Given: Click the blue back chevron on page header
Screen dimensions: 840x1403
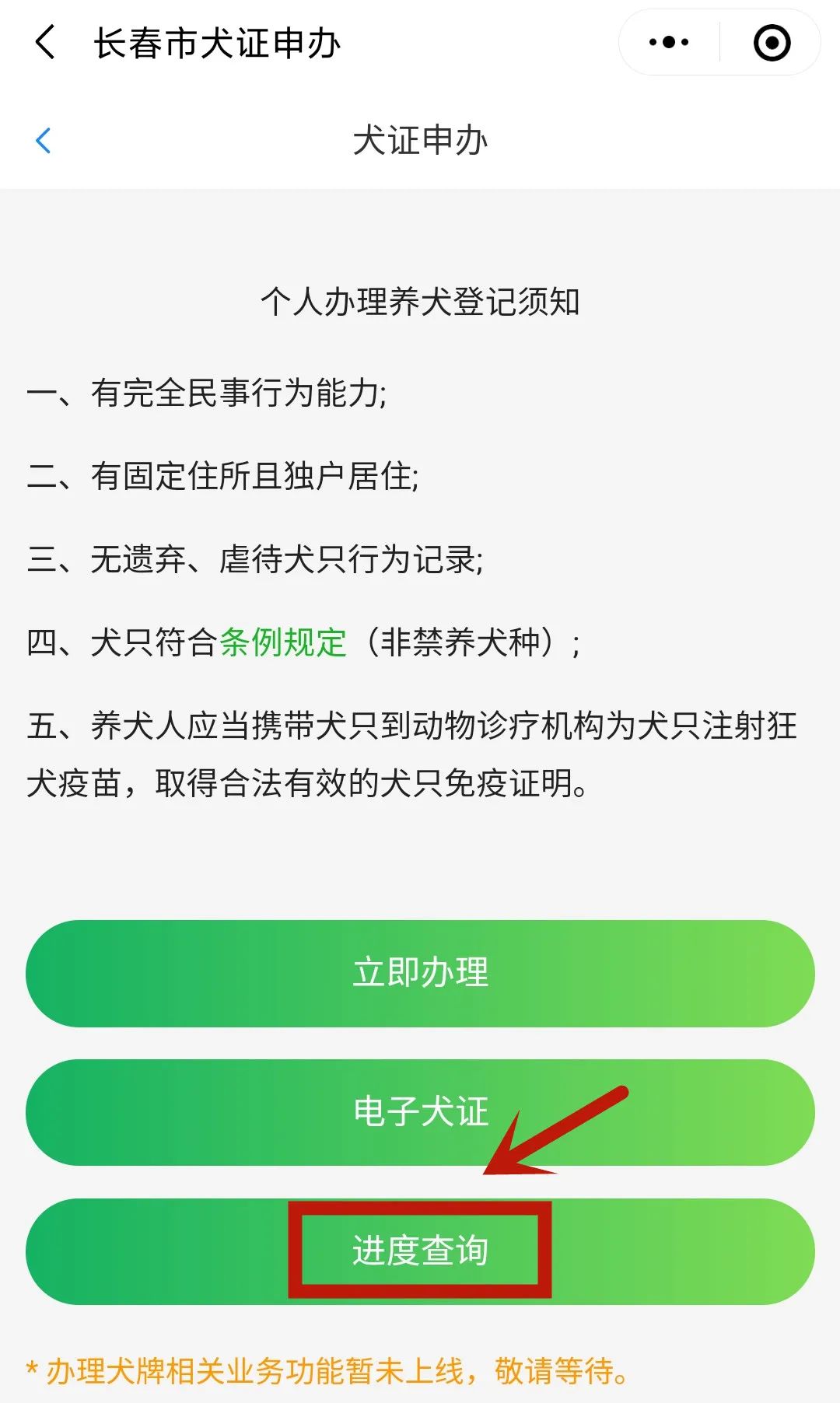Looking at the screenshot, I should (44, 140).
